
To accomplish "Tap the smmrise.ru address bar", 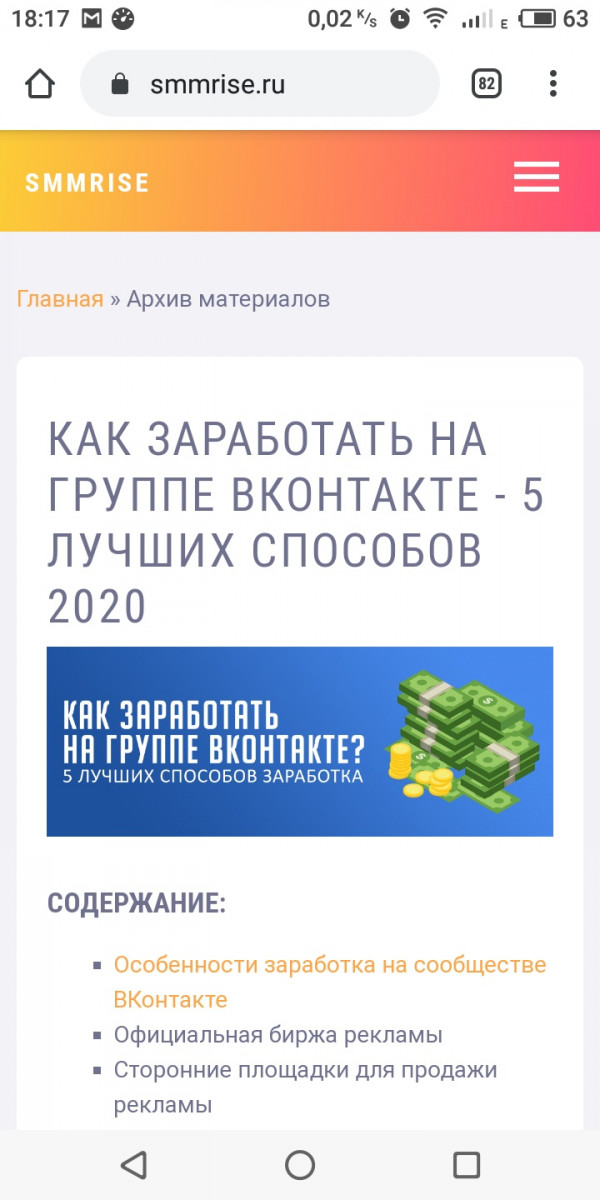I will pyautogui.click(x=260, y=85).
